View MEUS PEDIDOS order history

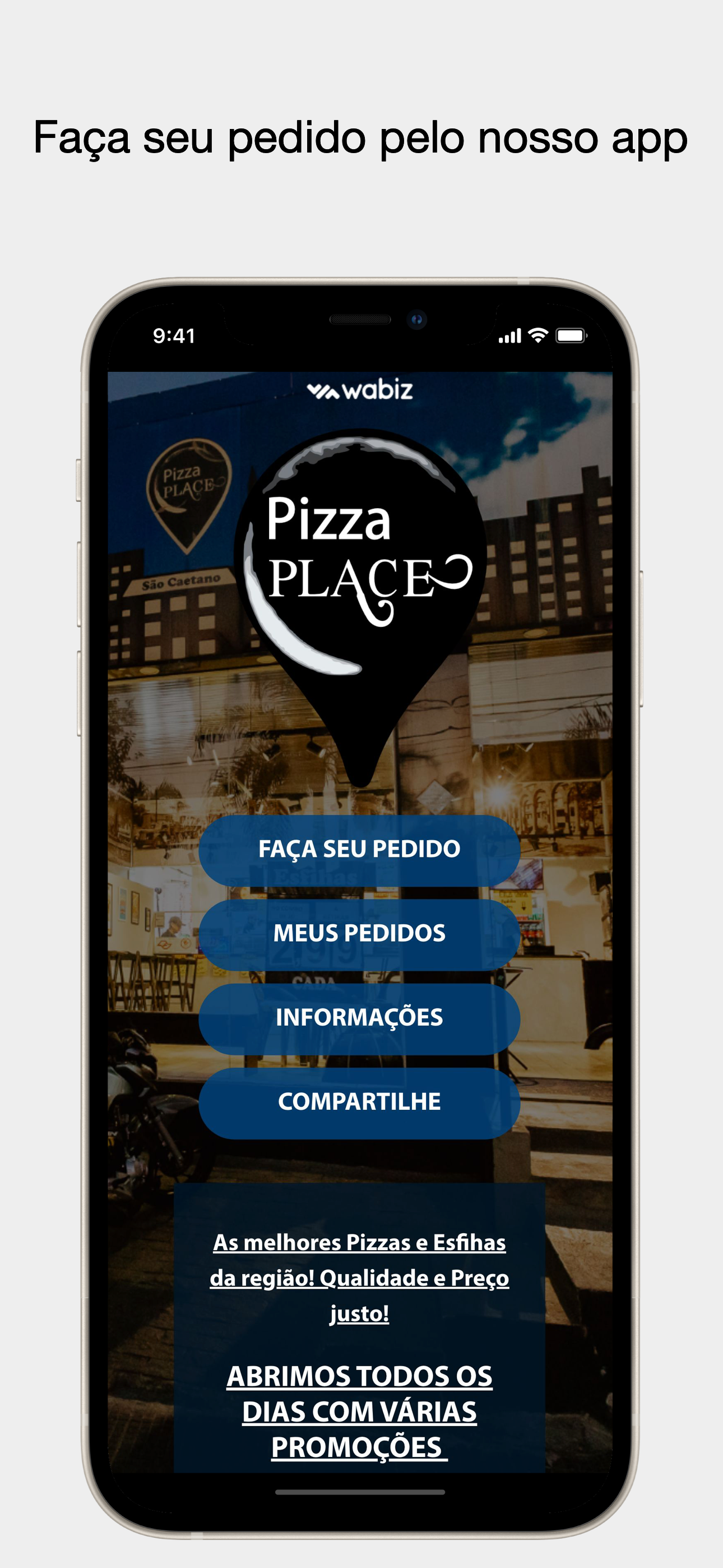[359, 932]
